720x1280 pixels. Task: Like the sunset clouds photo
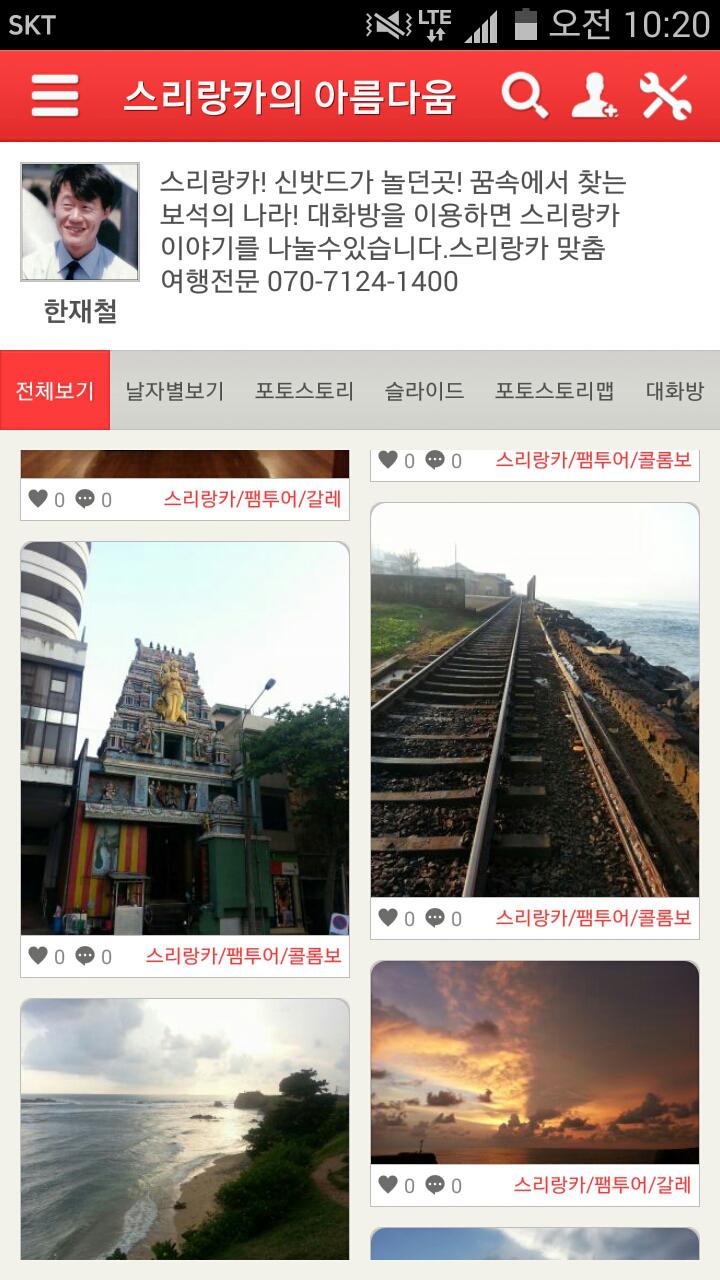click(388, 1185)
